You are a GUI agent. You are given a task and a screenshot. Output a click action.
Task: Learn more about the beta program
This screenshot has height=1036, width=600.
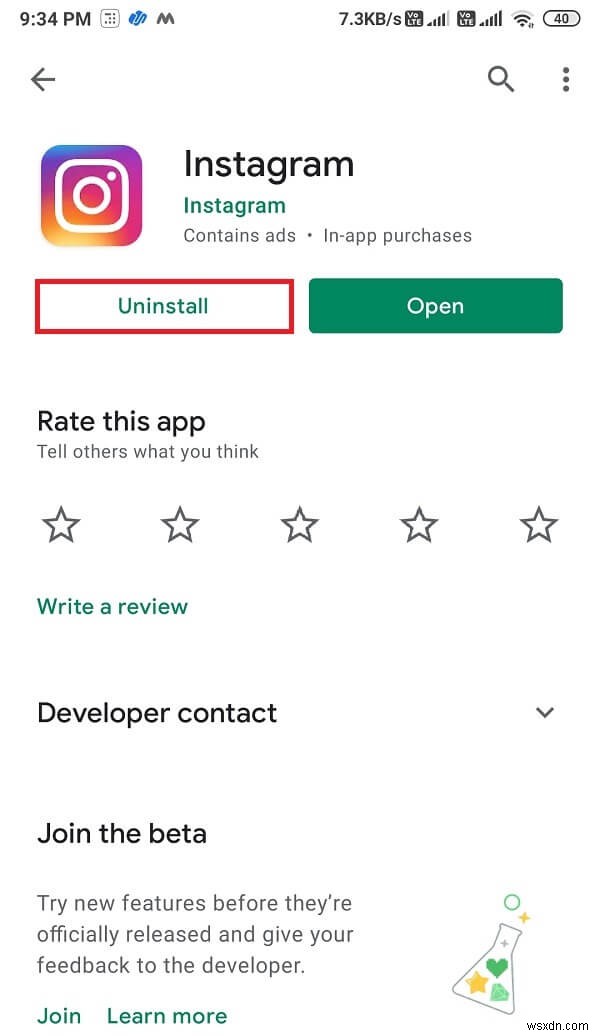tap(167, 1015)
